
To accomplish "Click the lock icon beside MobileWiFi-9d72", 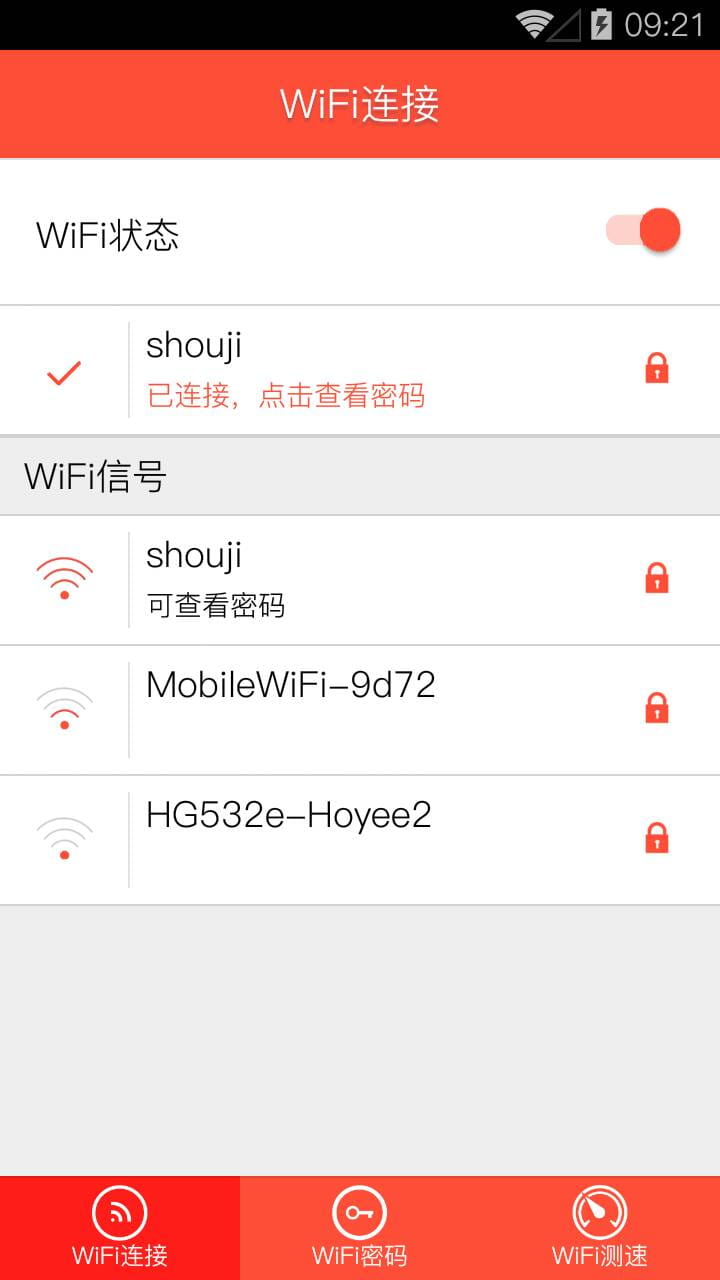I will pyautogui.click(x=656, y=709).
